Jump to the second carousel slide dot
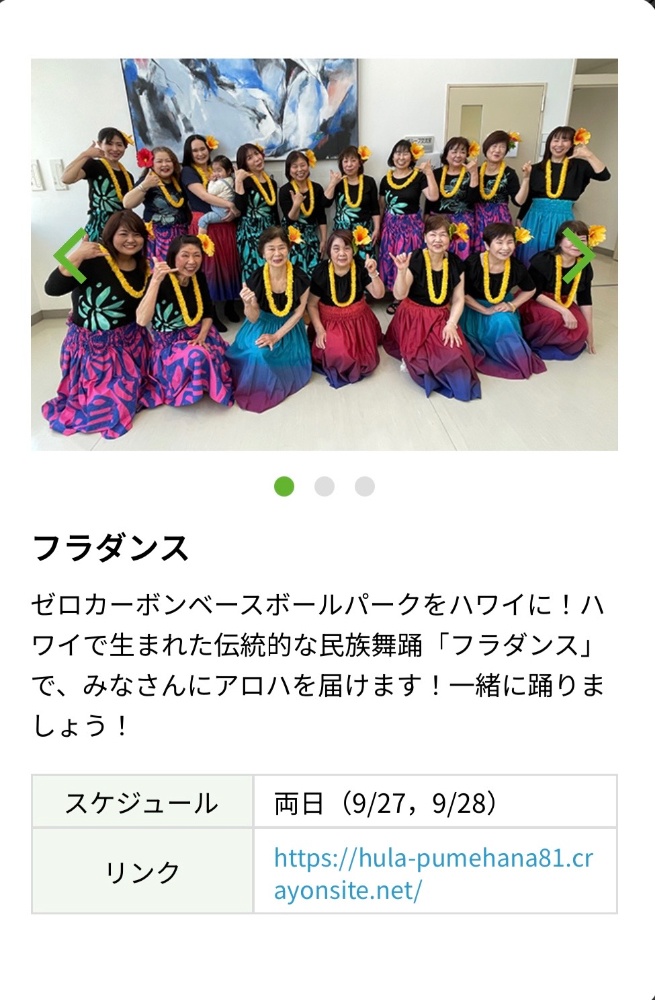Viewport: 655px width, 1000px height. pos(324,486)
